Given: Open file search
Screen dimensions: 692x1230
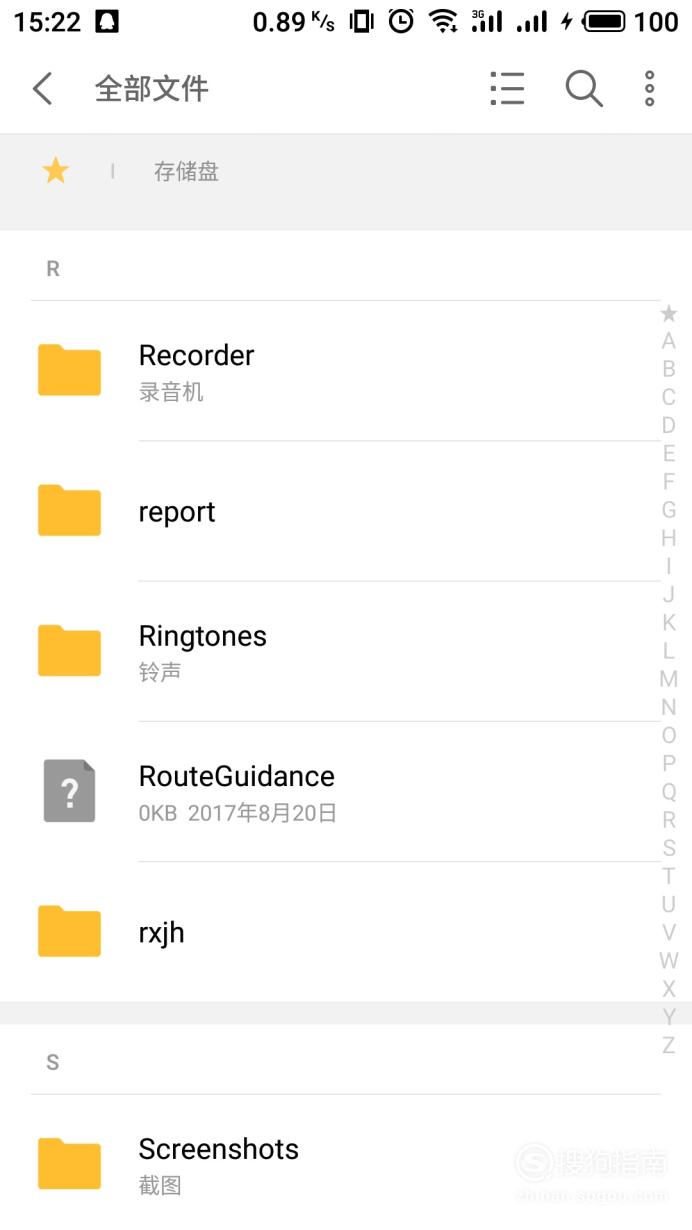Looking at the screenshot, I should coord(584,89).
